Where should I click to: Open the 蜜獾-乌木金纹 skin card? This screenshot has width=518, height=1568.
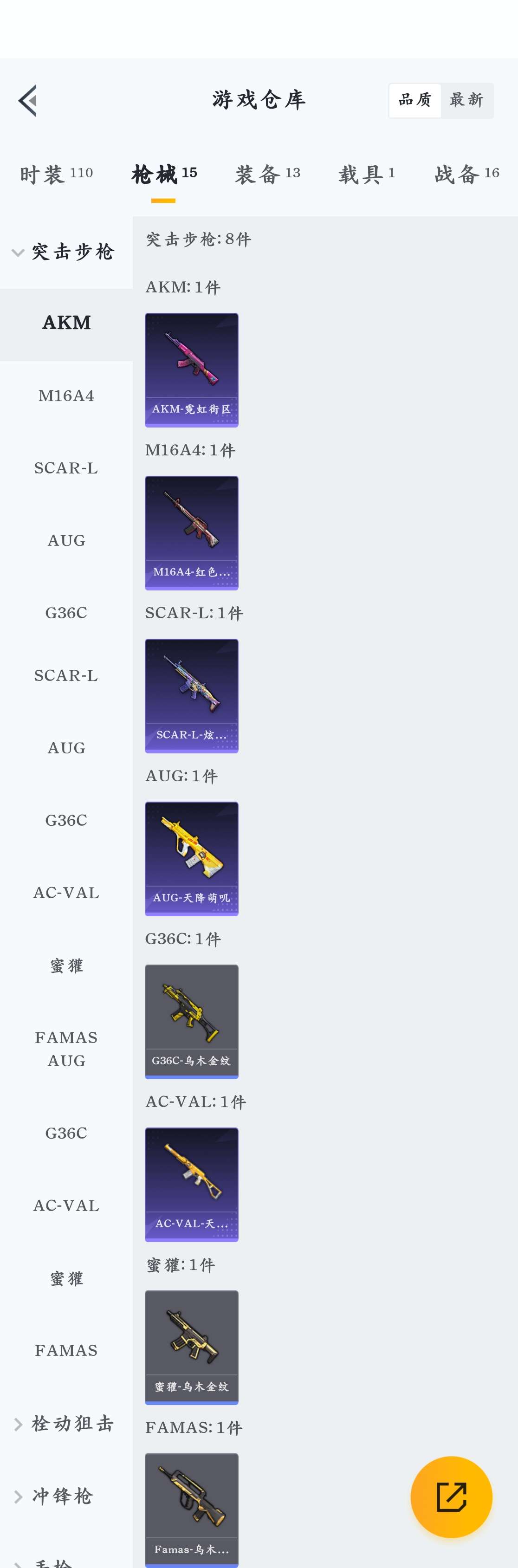[191, 1347]
